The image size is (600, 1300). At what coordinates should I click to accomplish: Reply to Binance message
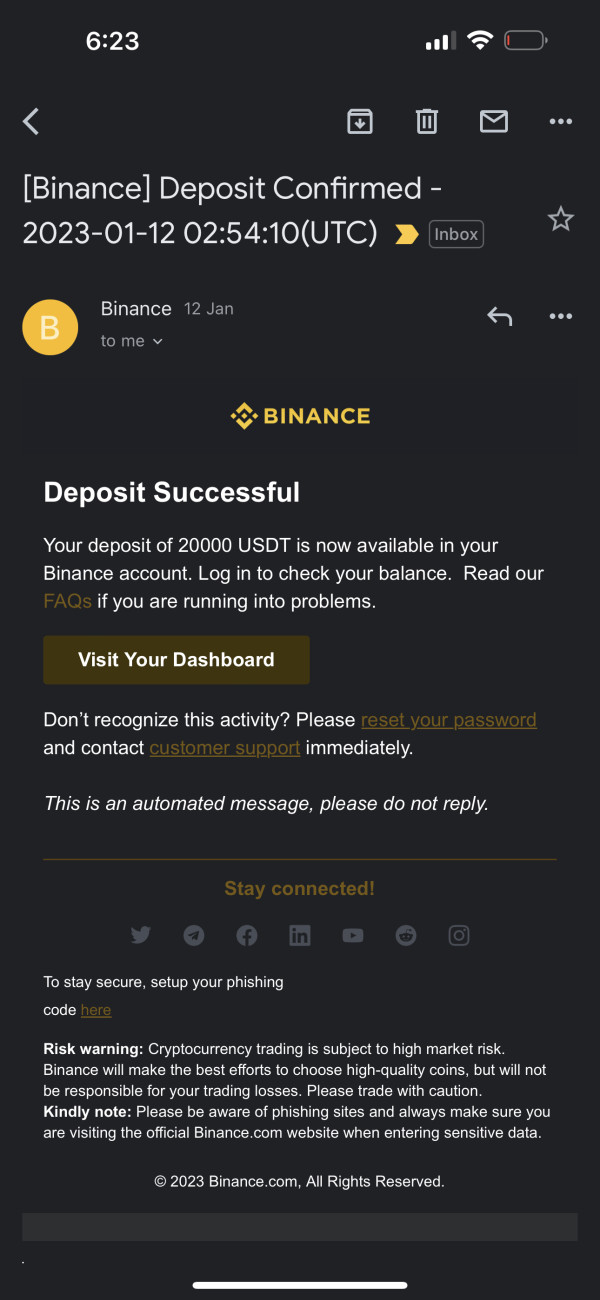pyautogui.click(x=499, y=317)
